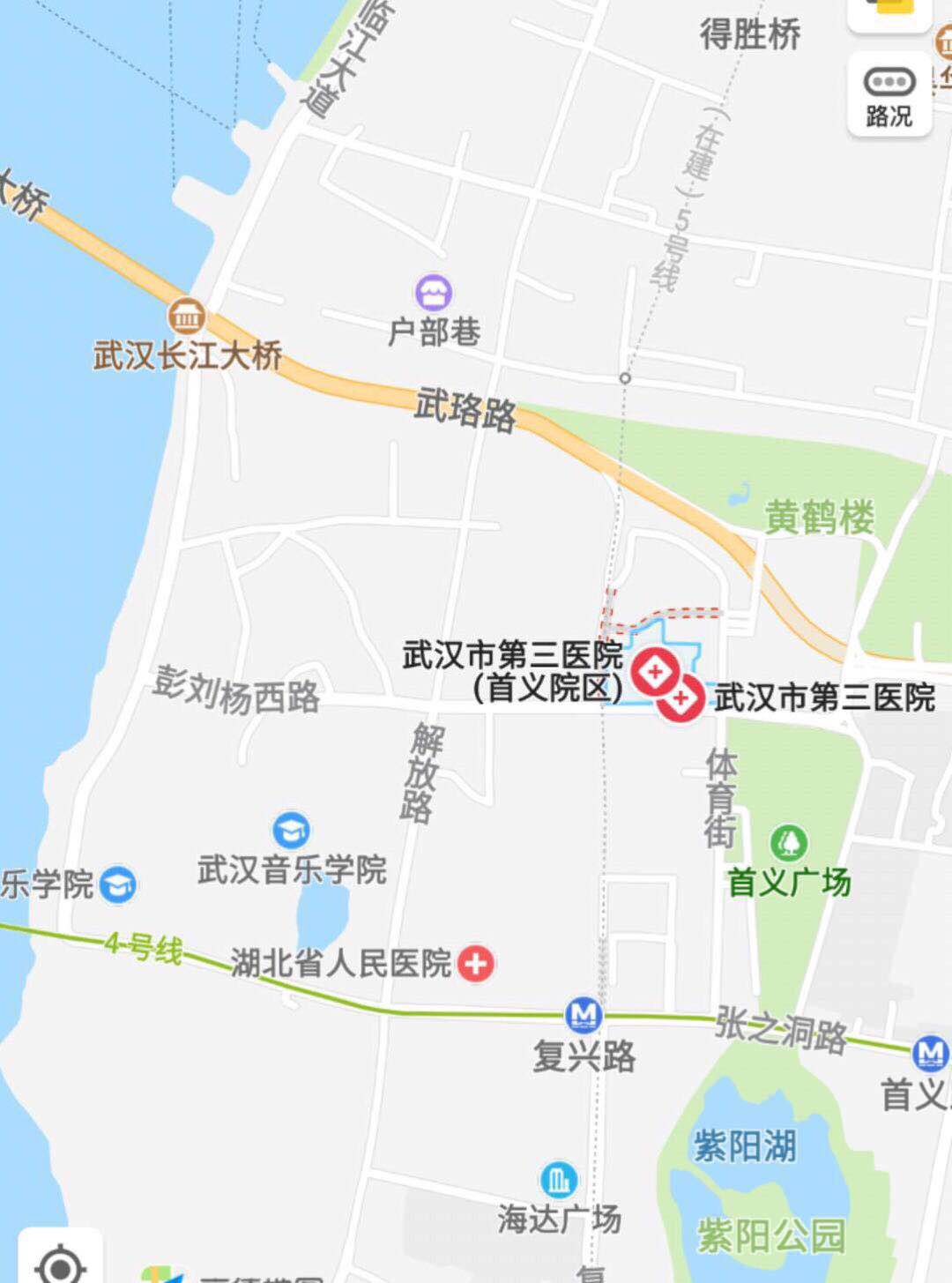Open 户部巷 point of interest
Screen dimensions: 952x1283
[434, 292]
